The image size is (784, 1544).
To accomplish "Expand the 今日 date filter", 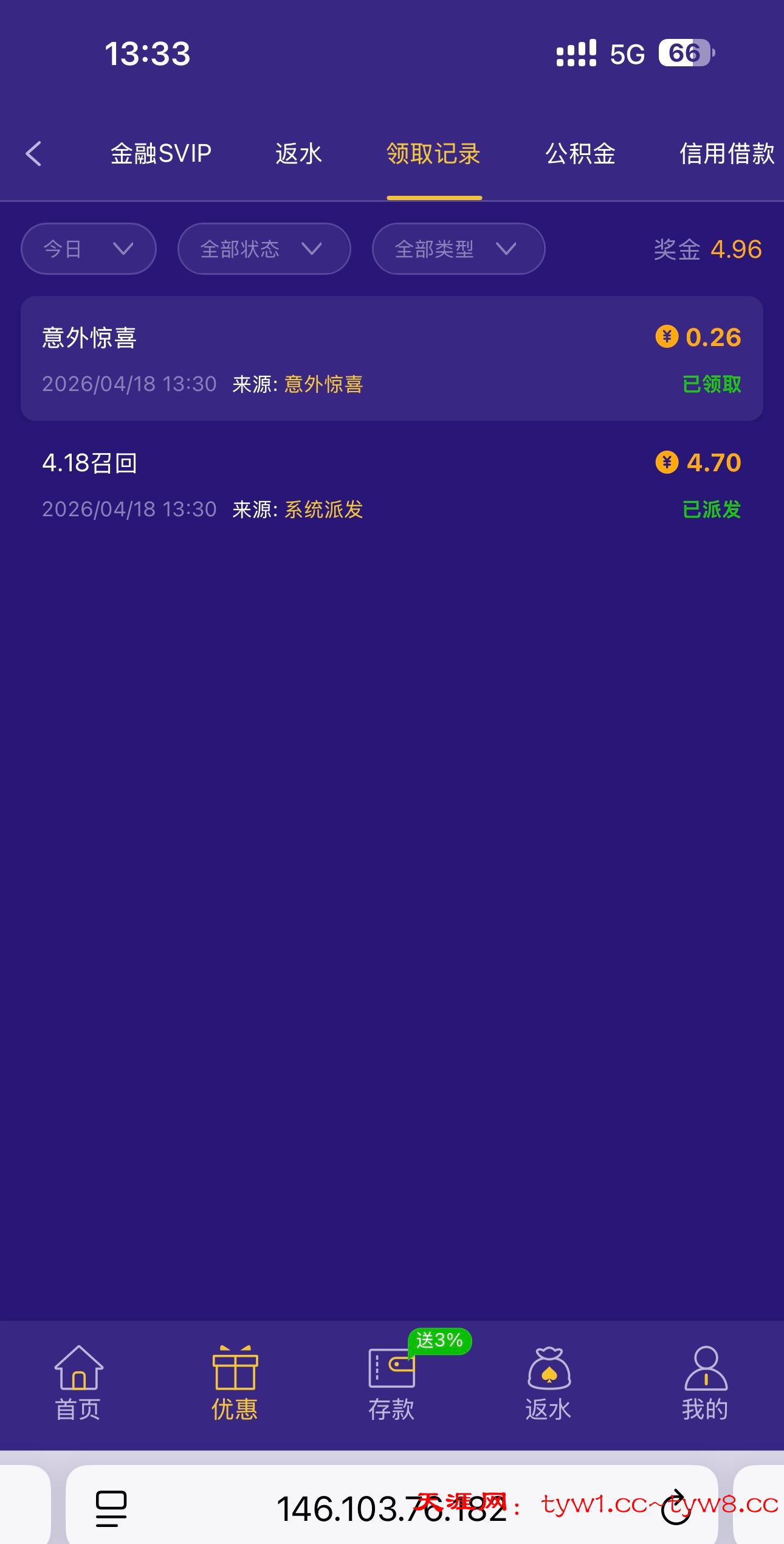I will click(89, 249).
